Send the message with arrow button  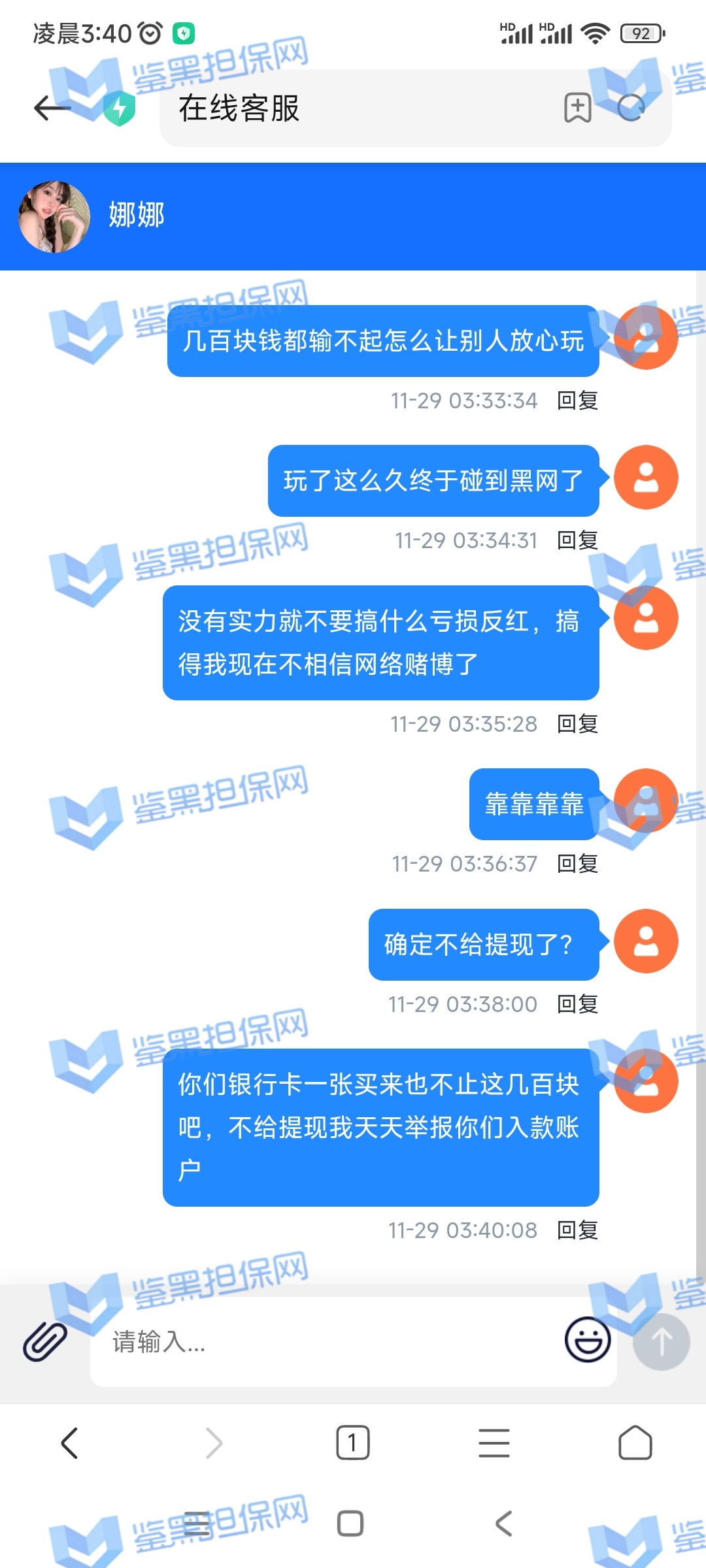click(661, 1341)
